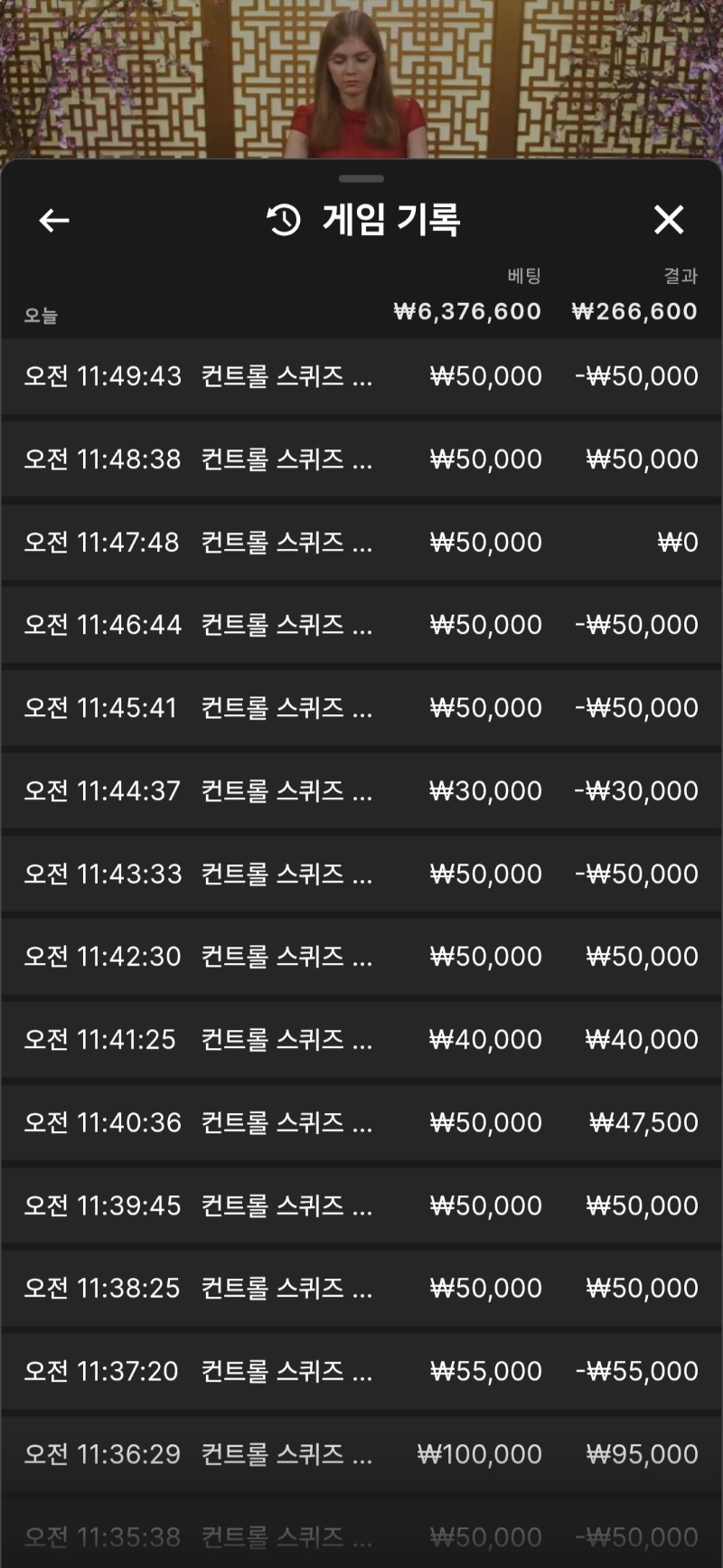723x1568 pixels.
Task: Open the 11:49:43 game record
Action: tap(361, 376)
